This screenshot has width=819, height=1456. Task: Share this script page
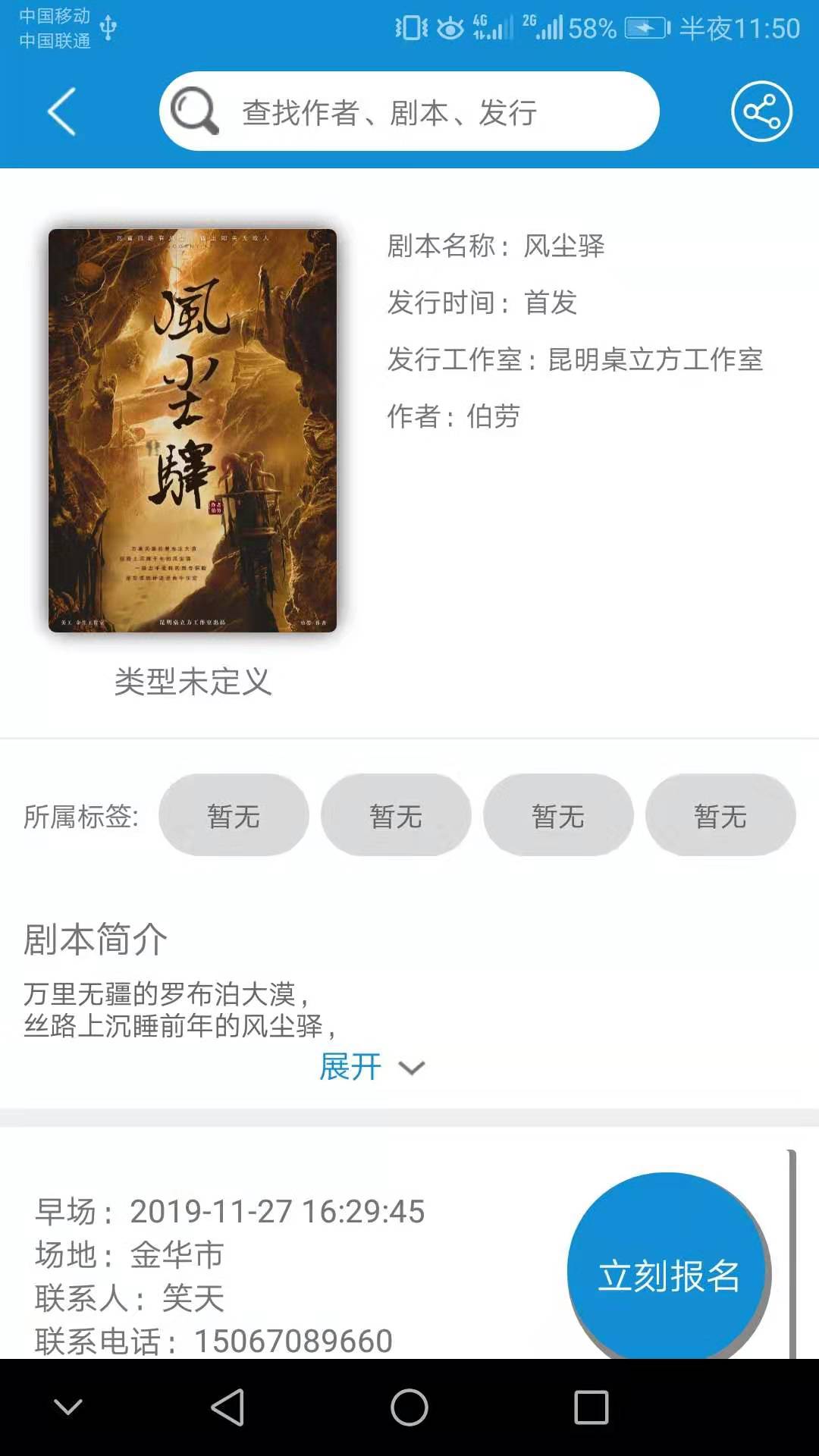click(761, 111)
